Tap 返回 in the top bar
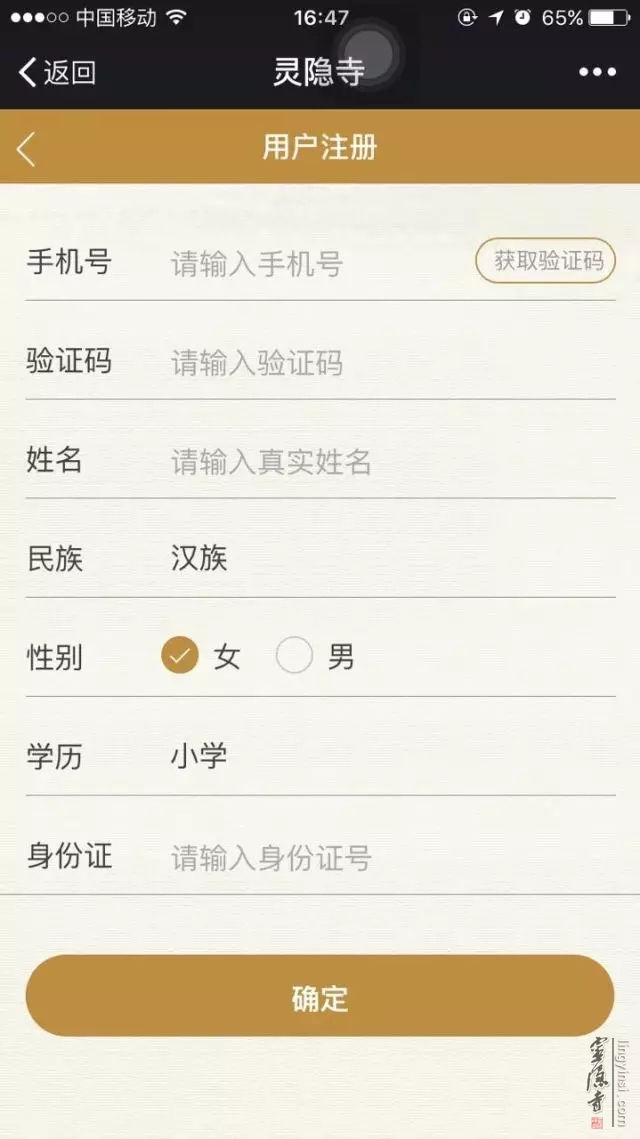This screenshot has width=640, height=1139. (57, 72)
